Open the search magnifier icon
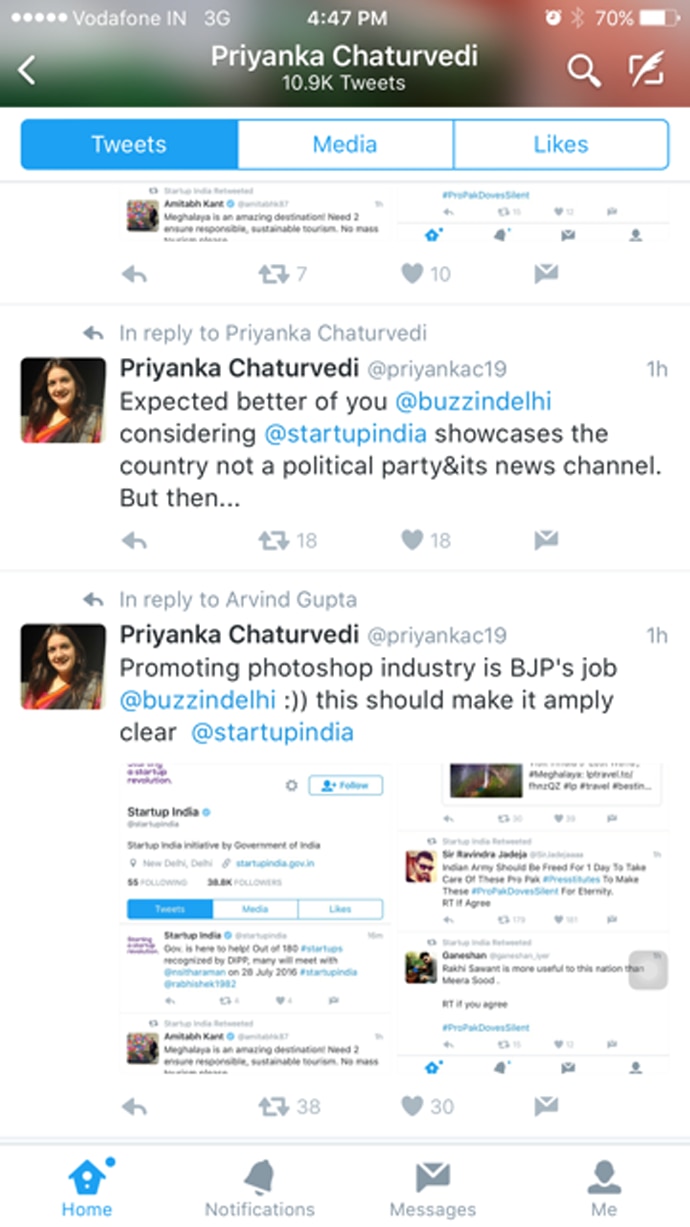 pos(584,70)
